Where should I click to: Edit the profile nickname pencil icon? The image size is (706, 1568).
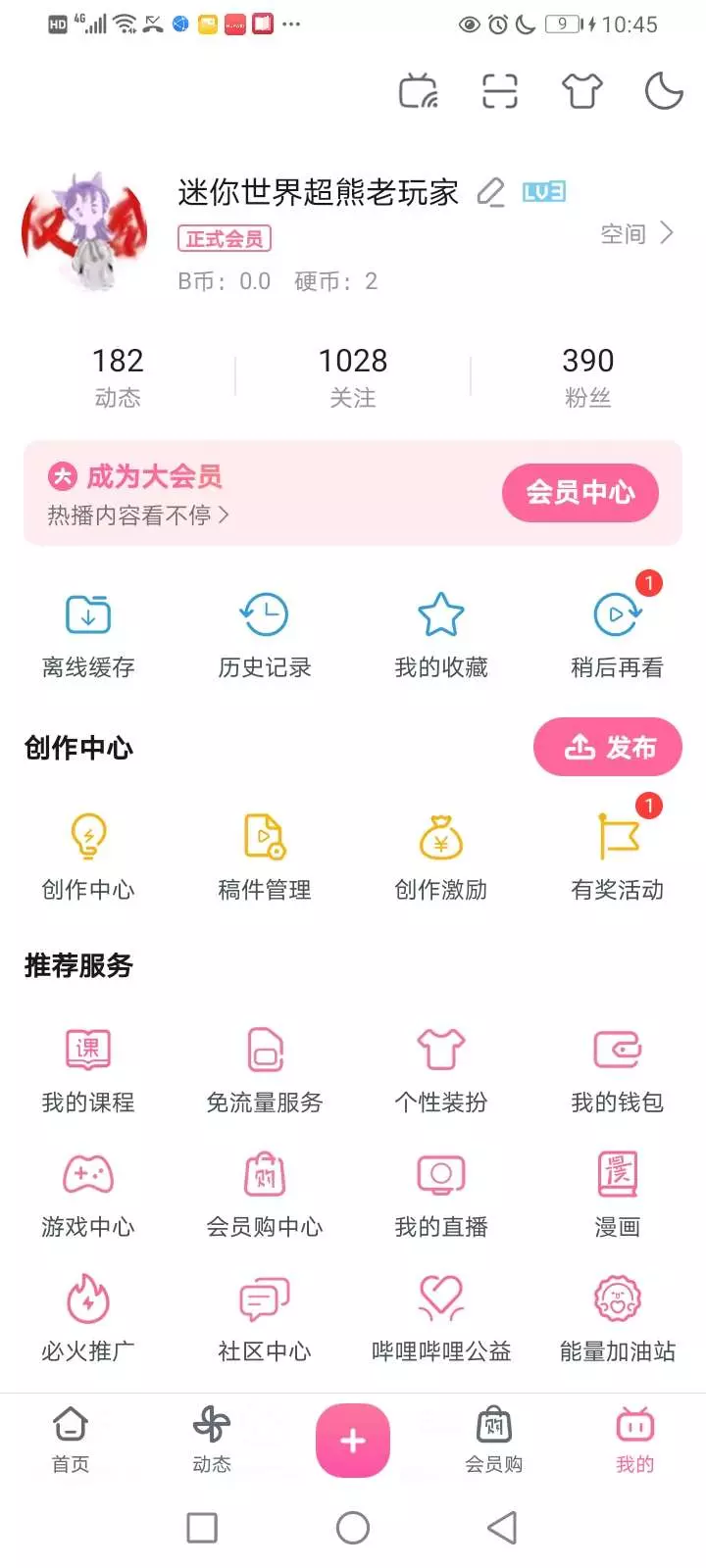(490, 193)
